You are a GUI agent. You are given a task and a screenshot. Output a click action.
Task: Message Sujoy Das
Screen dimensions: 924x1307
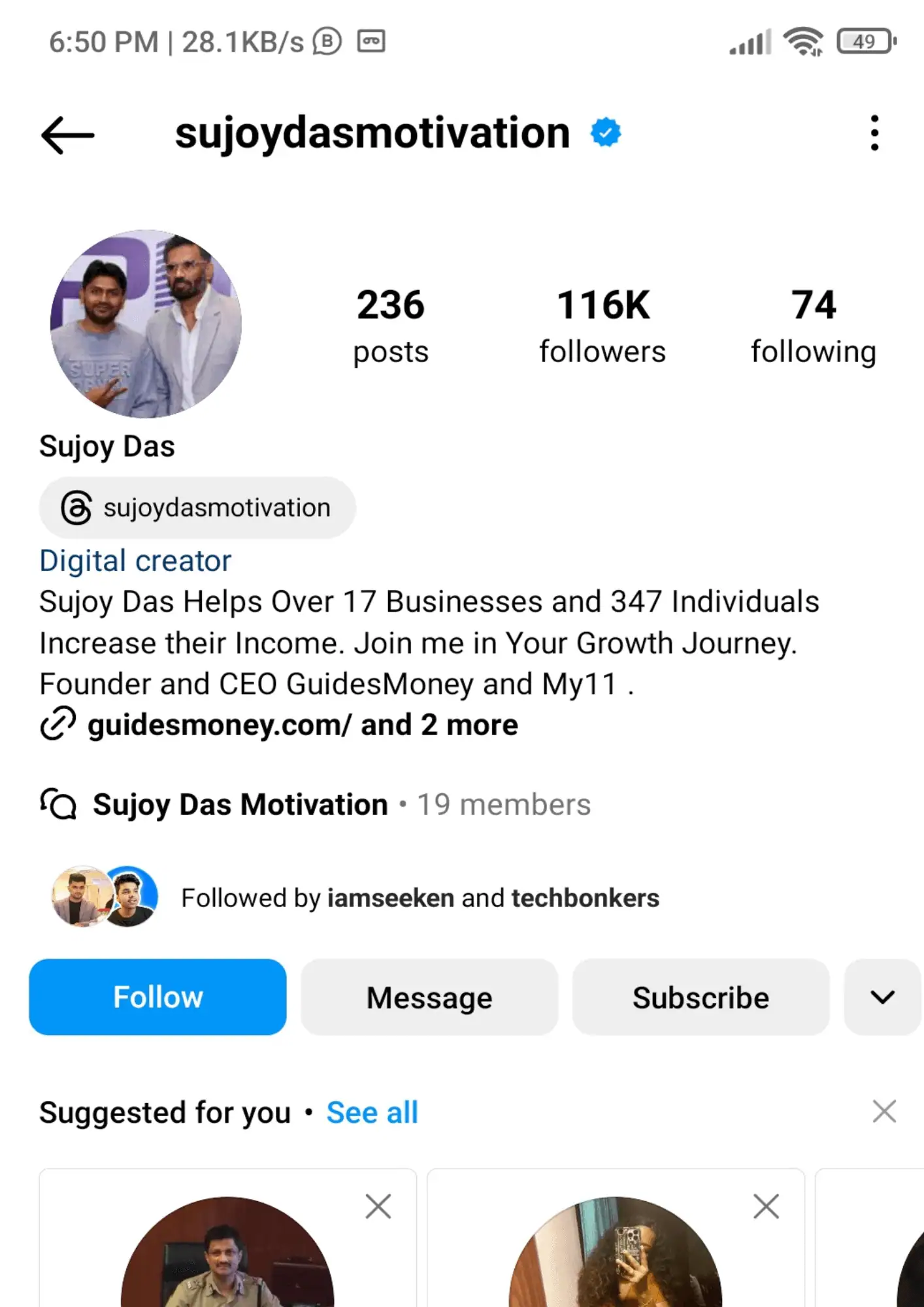[429, 997]
